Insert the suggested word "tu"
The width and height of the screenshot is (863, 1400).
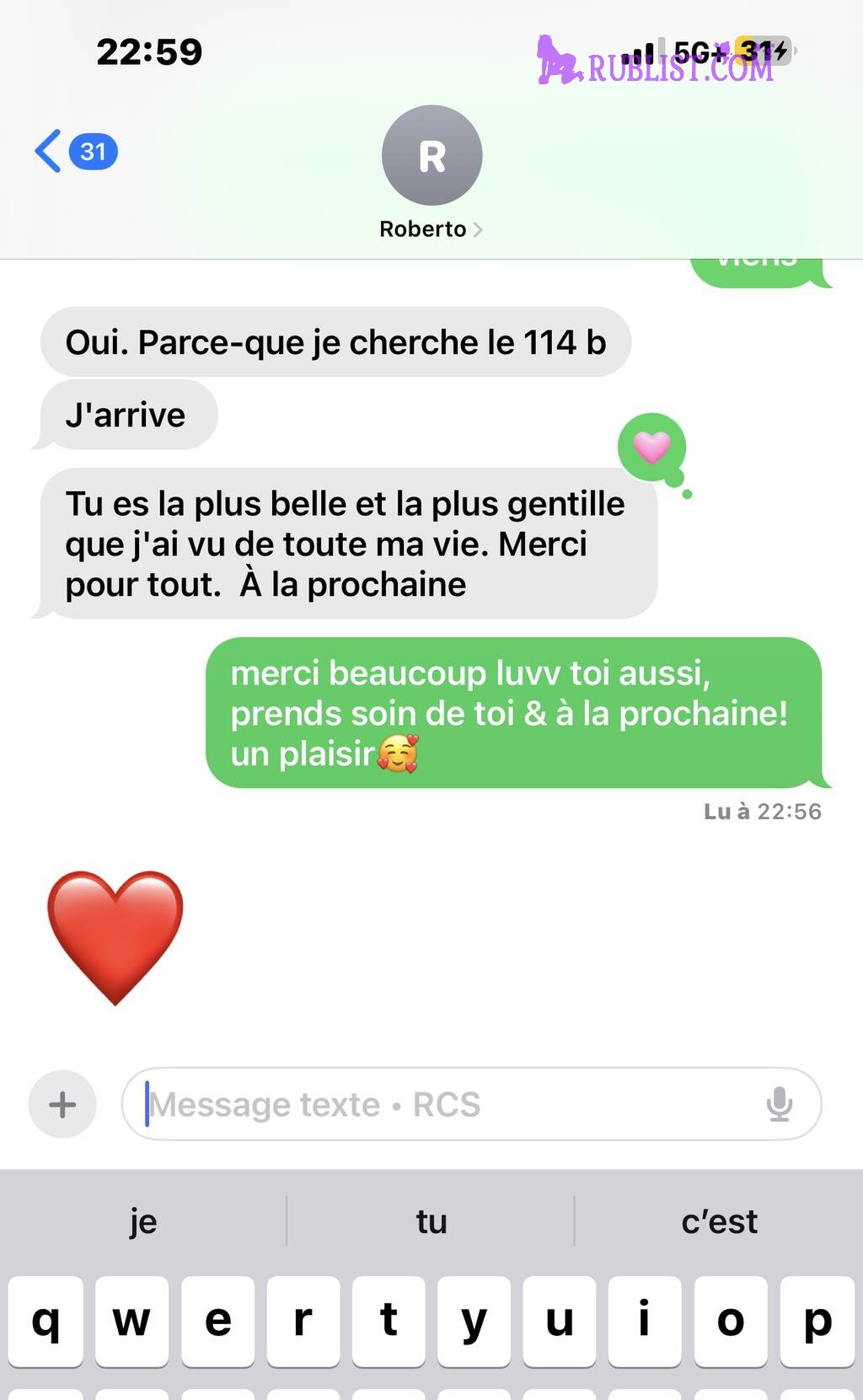tap(431, 1221)
